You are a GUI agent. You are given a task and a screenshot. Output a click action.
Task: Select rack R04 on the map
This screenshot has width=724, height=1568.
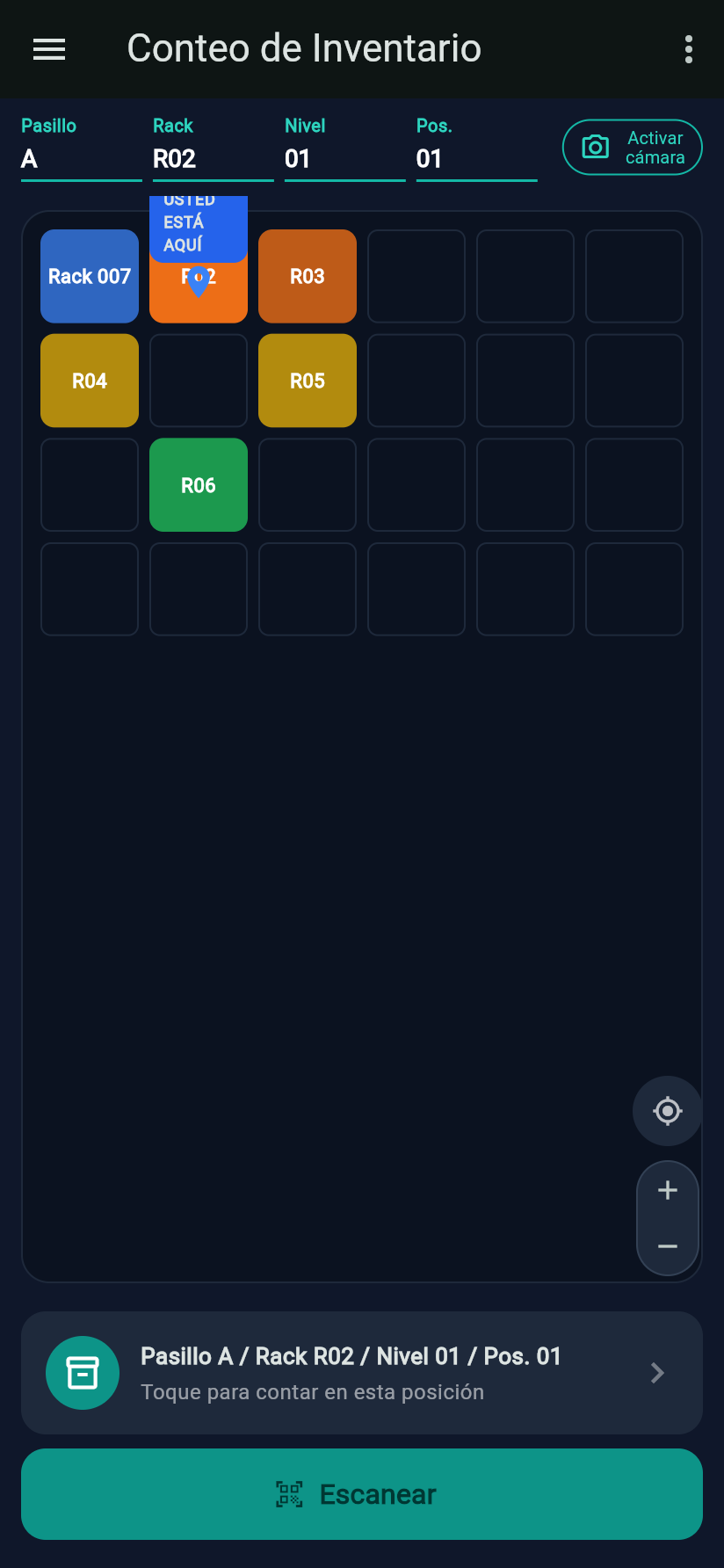coord(90,381)
